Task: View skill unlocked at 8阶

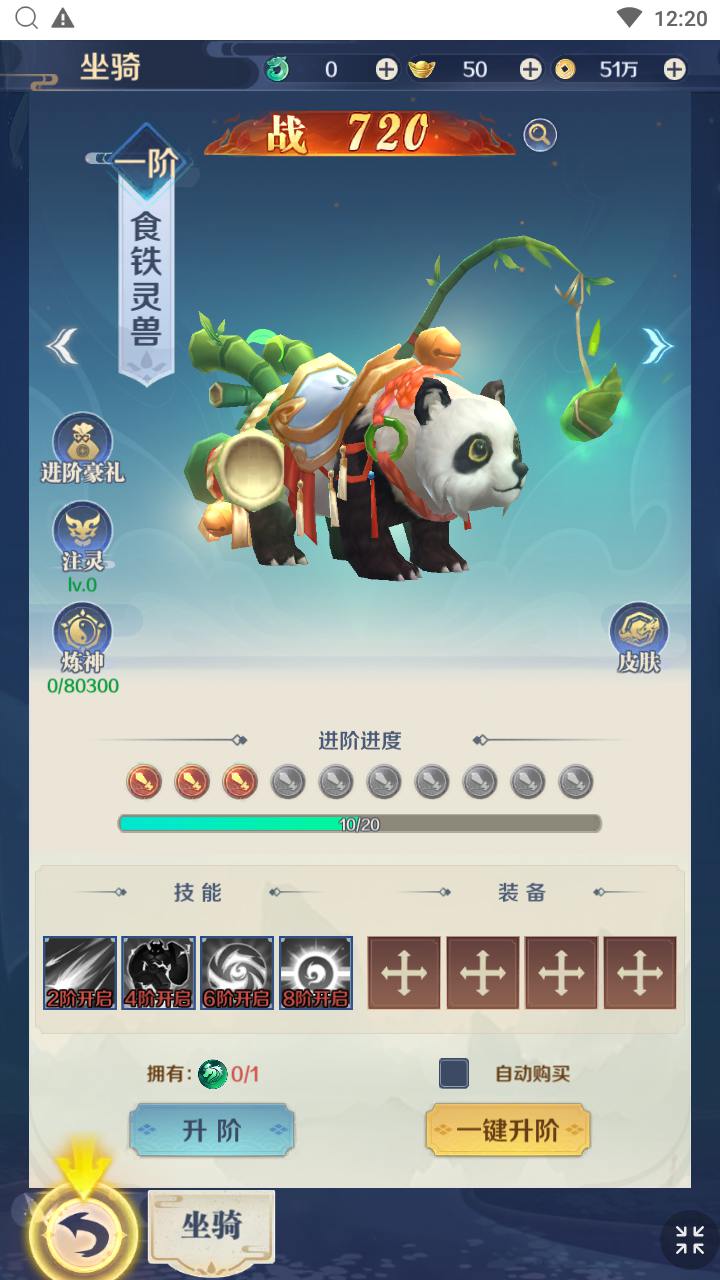Action: (316, 972)
